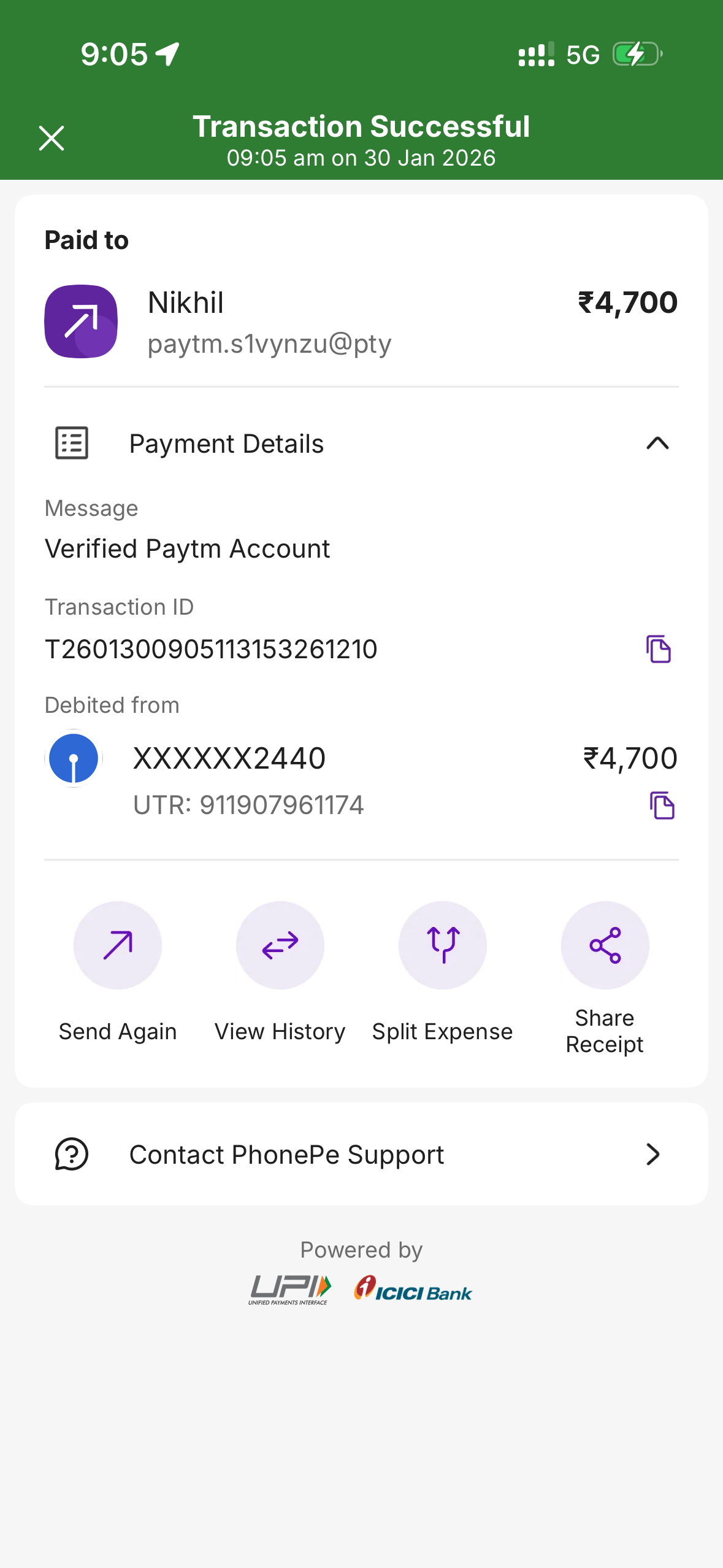This screenshot has width=723, height=1568.
Task: Collapse the Payment Details section
Action: (657, 444)
